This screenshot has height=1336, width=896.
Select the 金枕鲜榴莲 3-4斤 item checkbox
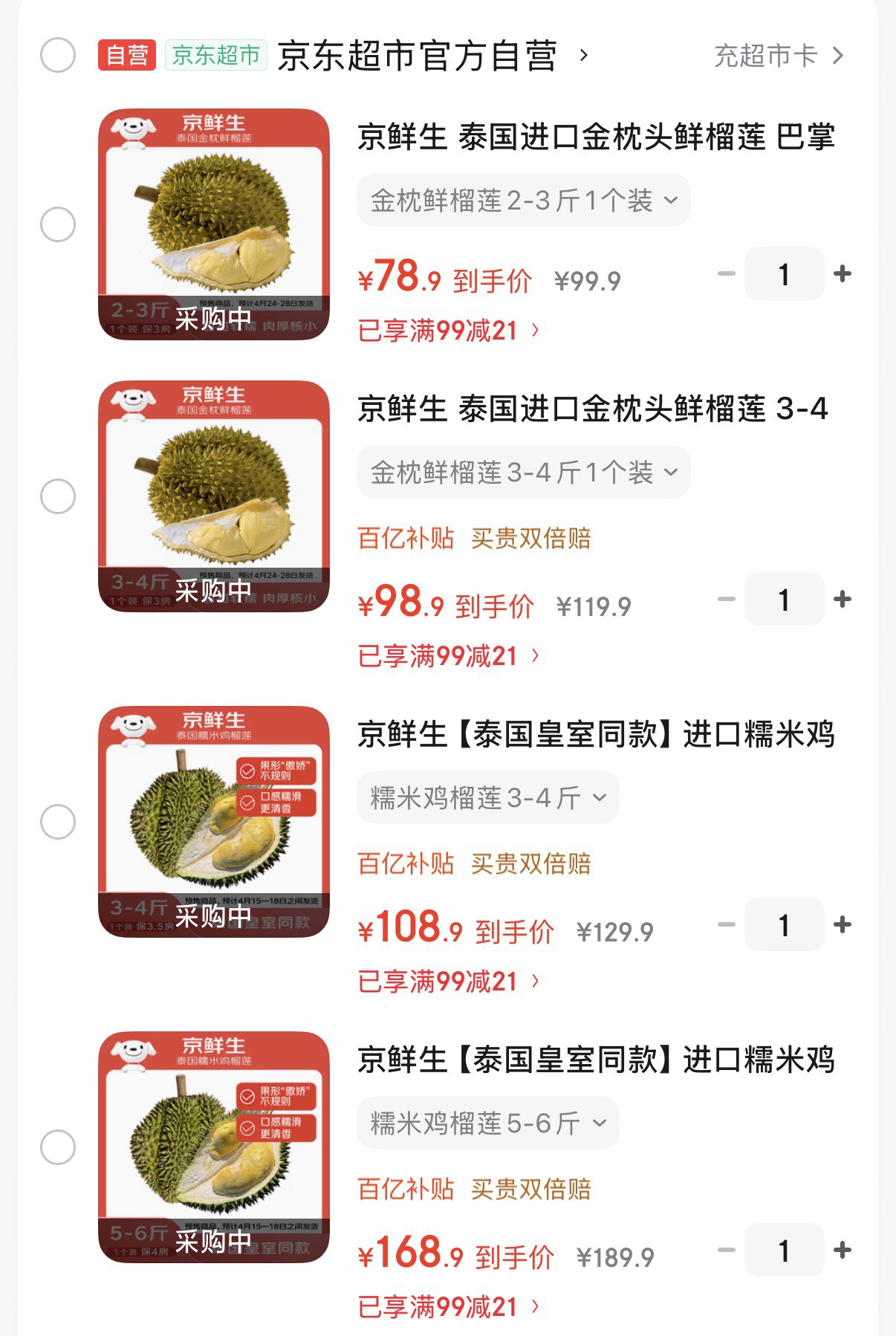tap(58, 496)
